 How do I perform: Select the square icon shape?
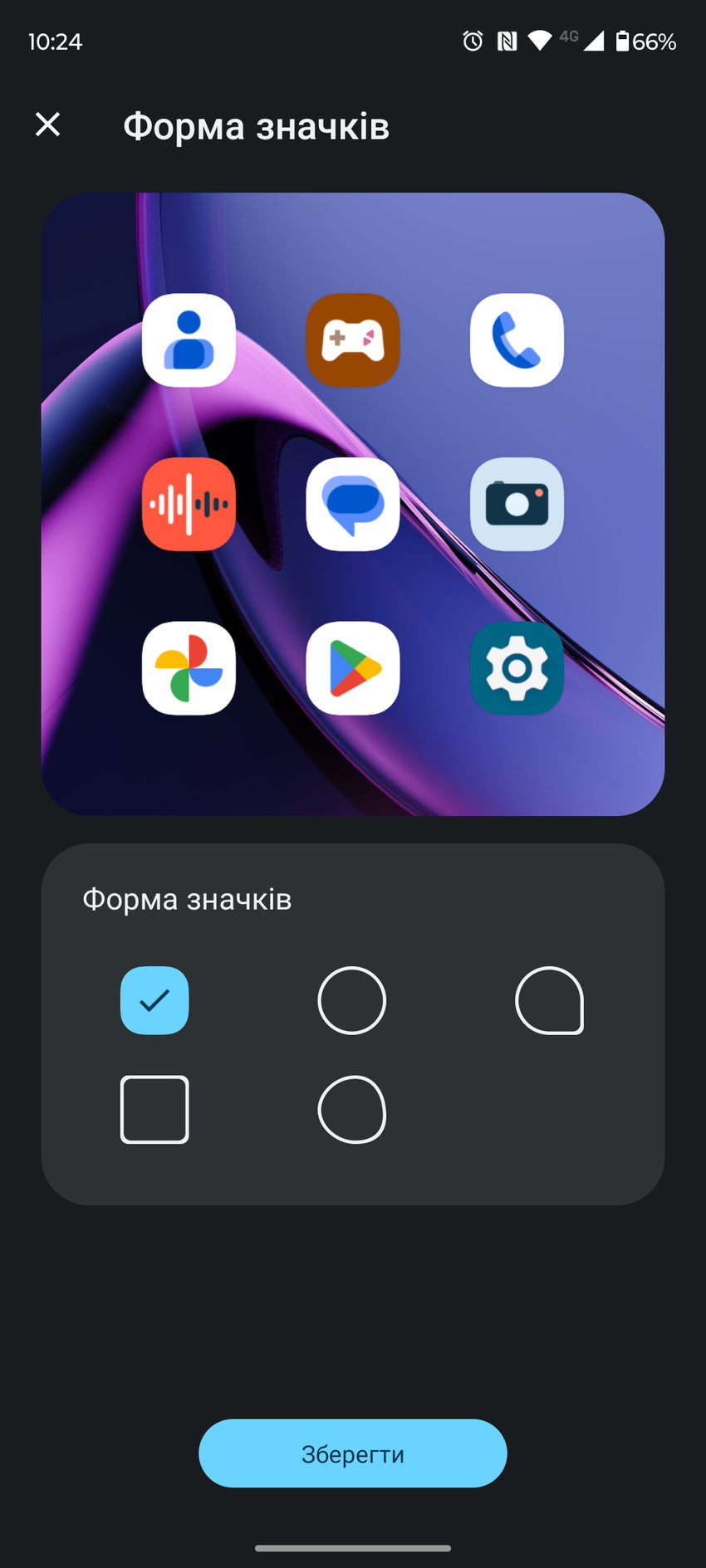pos(154,1109)
